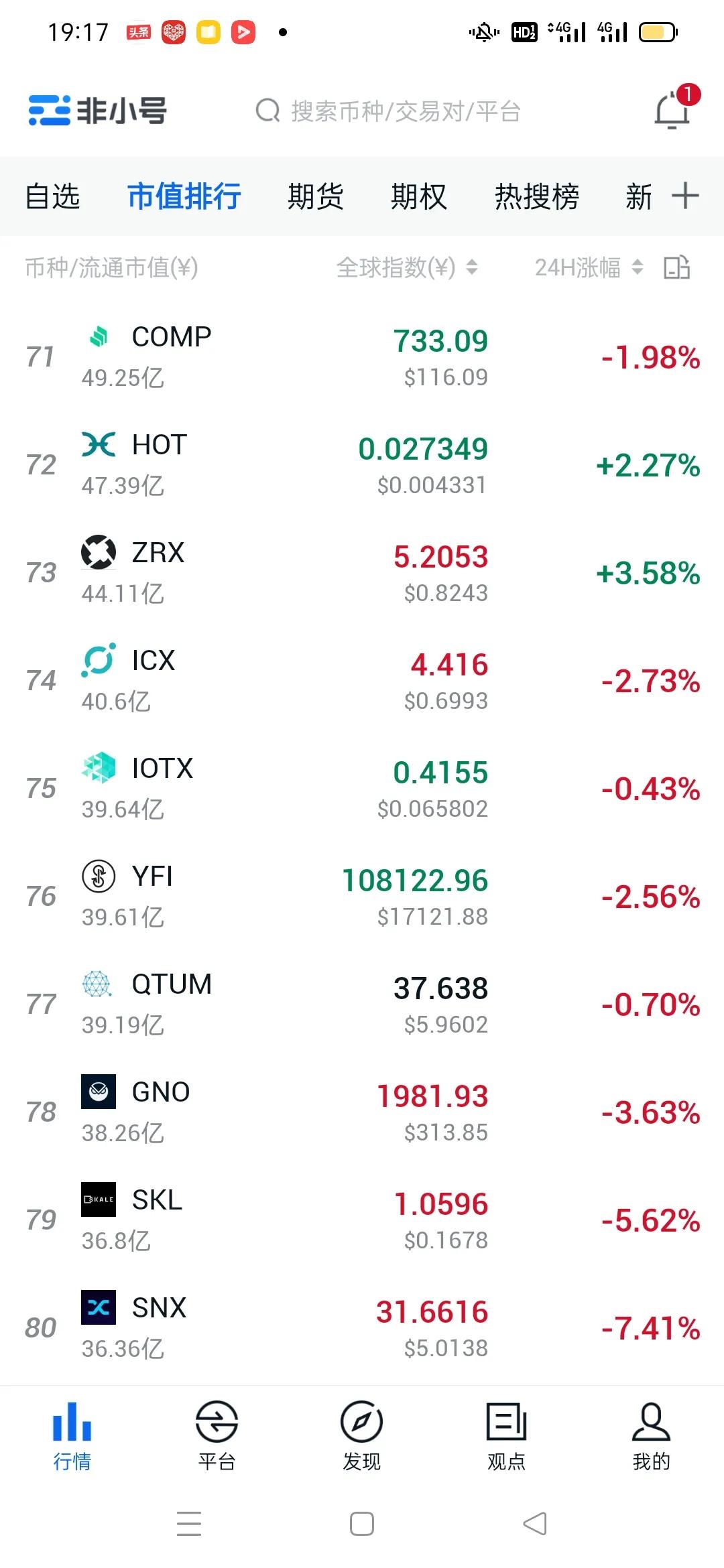Open the 发现 tab
The image size is (724, 1568).
[x=361, y=1435]
